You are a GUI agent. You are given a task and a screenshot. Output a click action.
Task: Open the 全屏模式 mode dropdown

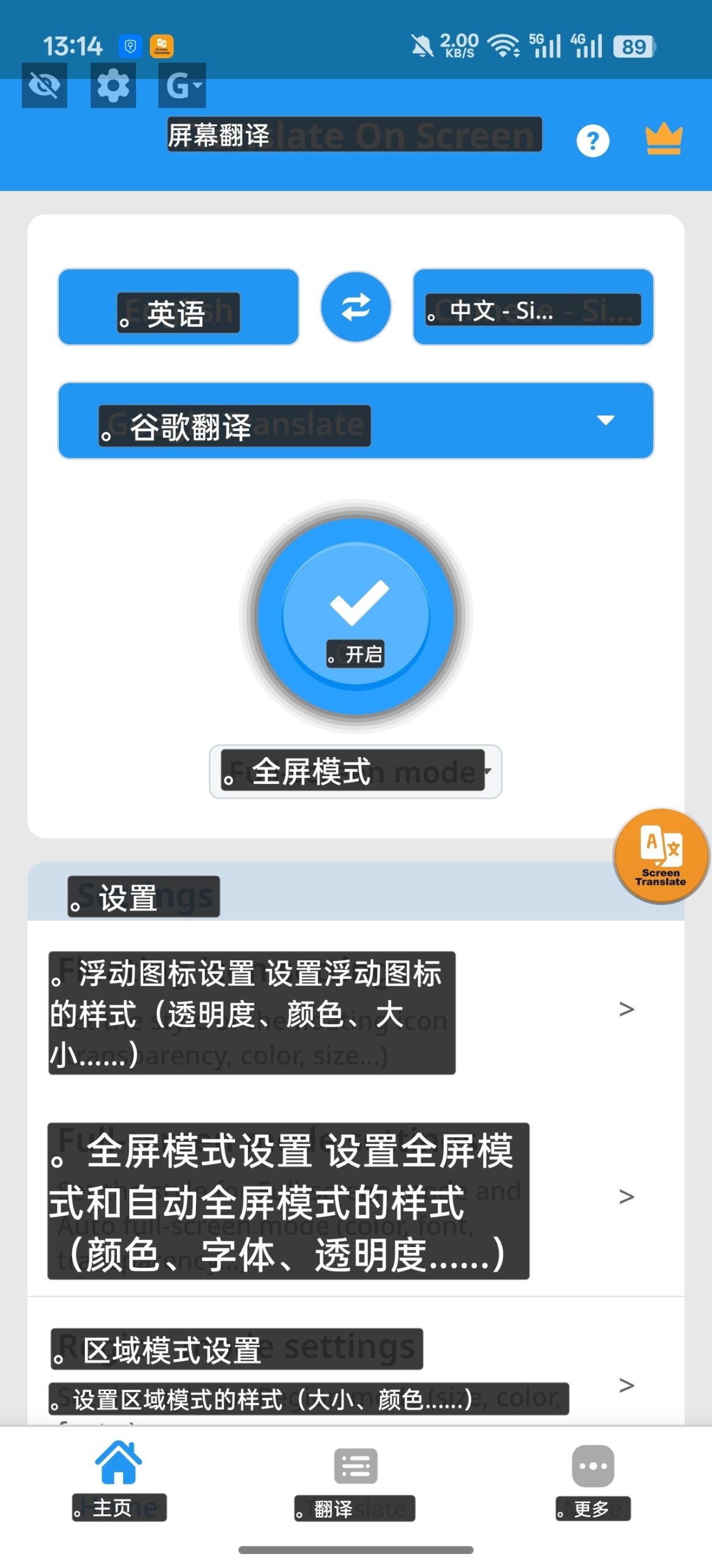point(355,772)
